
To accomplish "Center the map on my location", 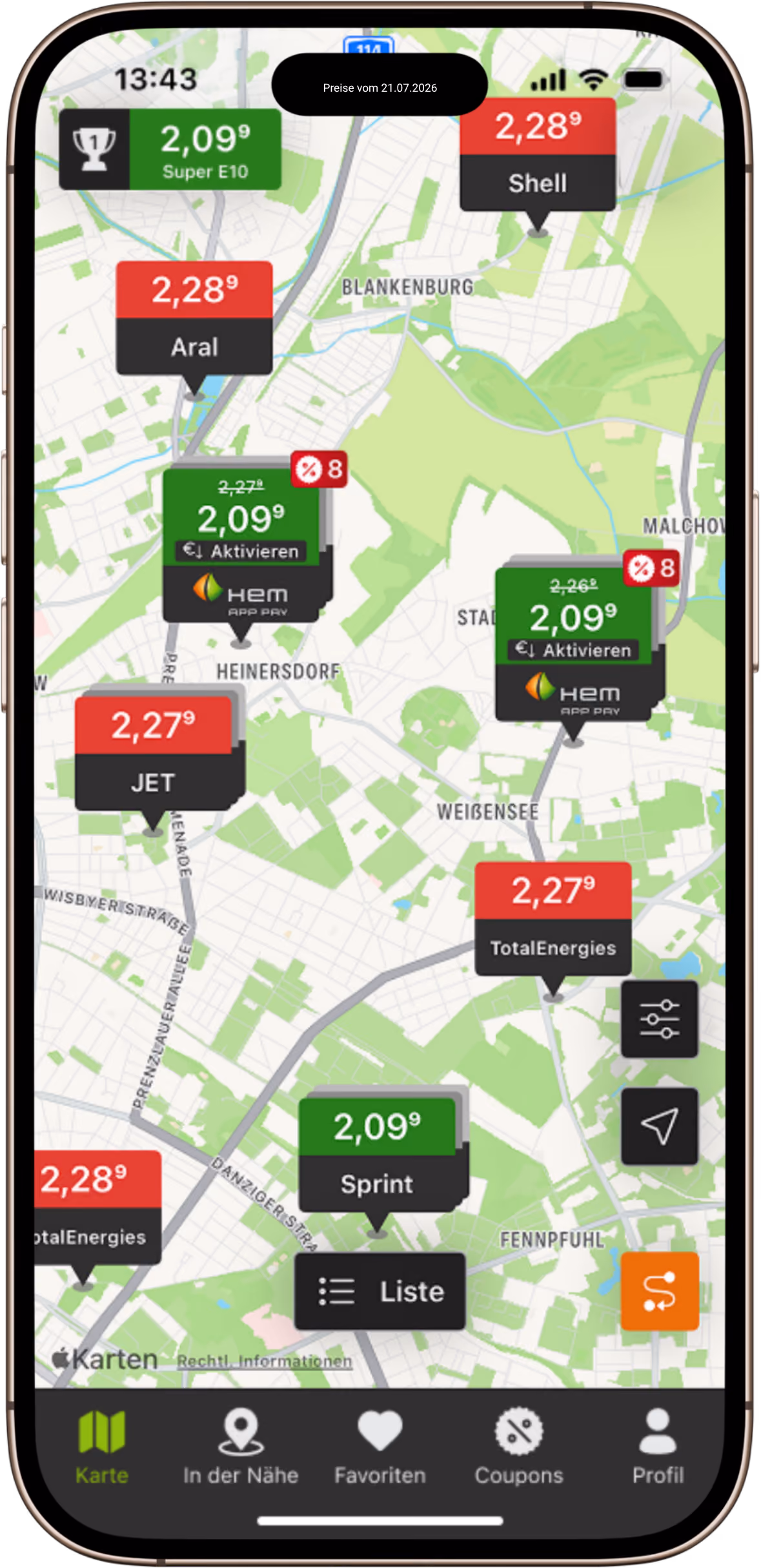I will coord(659,1126).
